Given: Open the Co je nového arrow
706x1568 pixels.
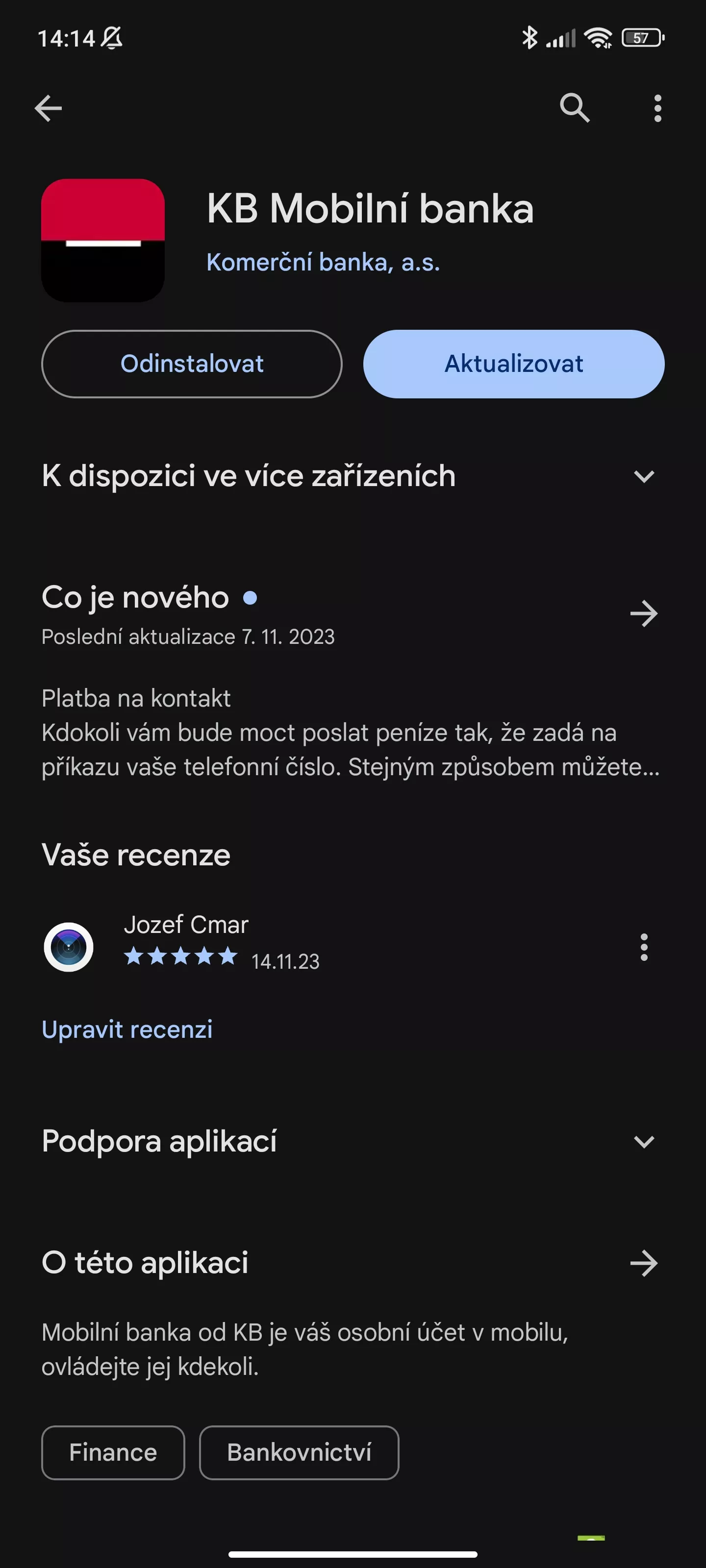Looking at the screenshot, I should tap(644, 613).
